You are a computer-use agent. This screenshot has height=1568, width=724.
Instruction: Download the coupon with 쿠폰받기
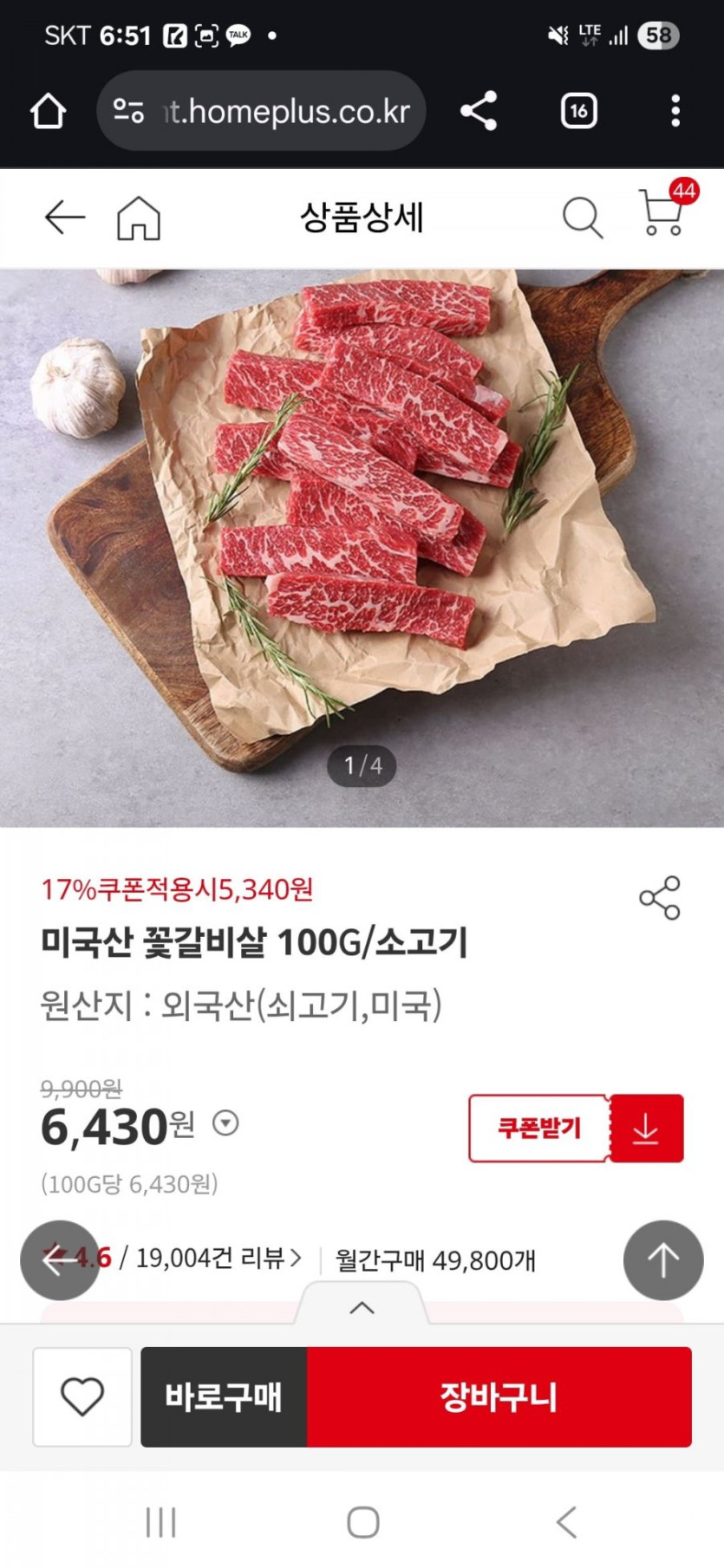[x=576, y=1128]
